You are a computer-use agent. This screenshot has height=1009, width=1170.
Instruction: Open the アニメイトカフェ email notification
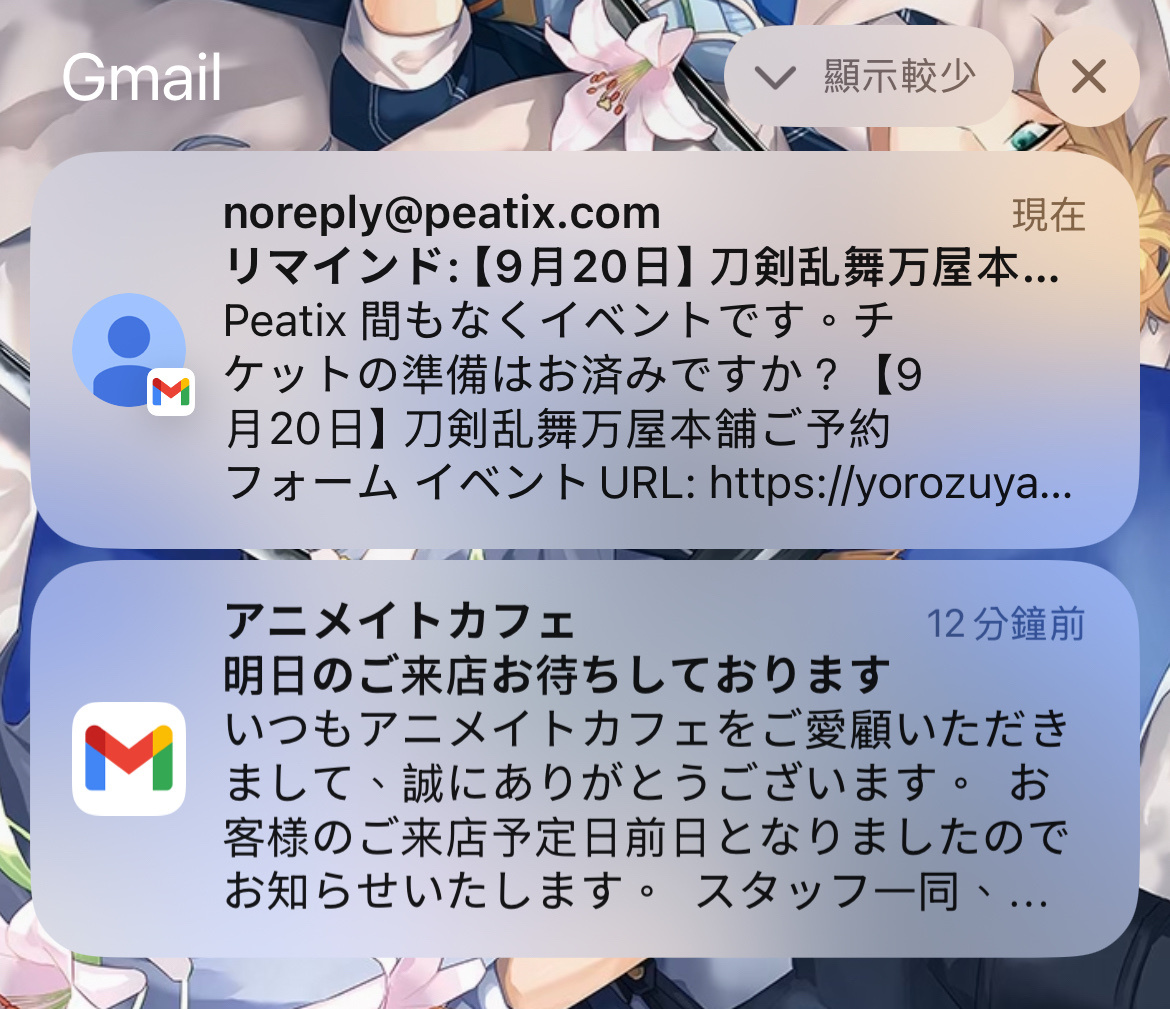coord(585,758)
